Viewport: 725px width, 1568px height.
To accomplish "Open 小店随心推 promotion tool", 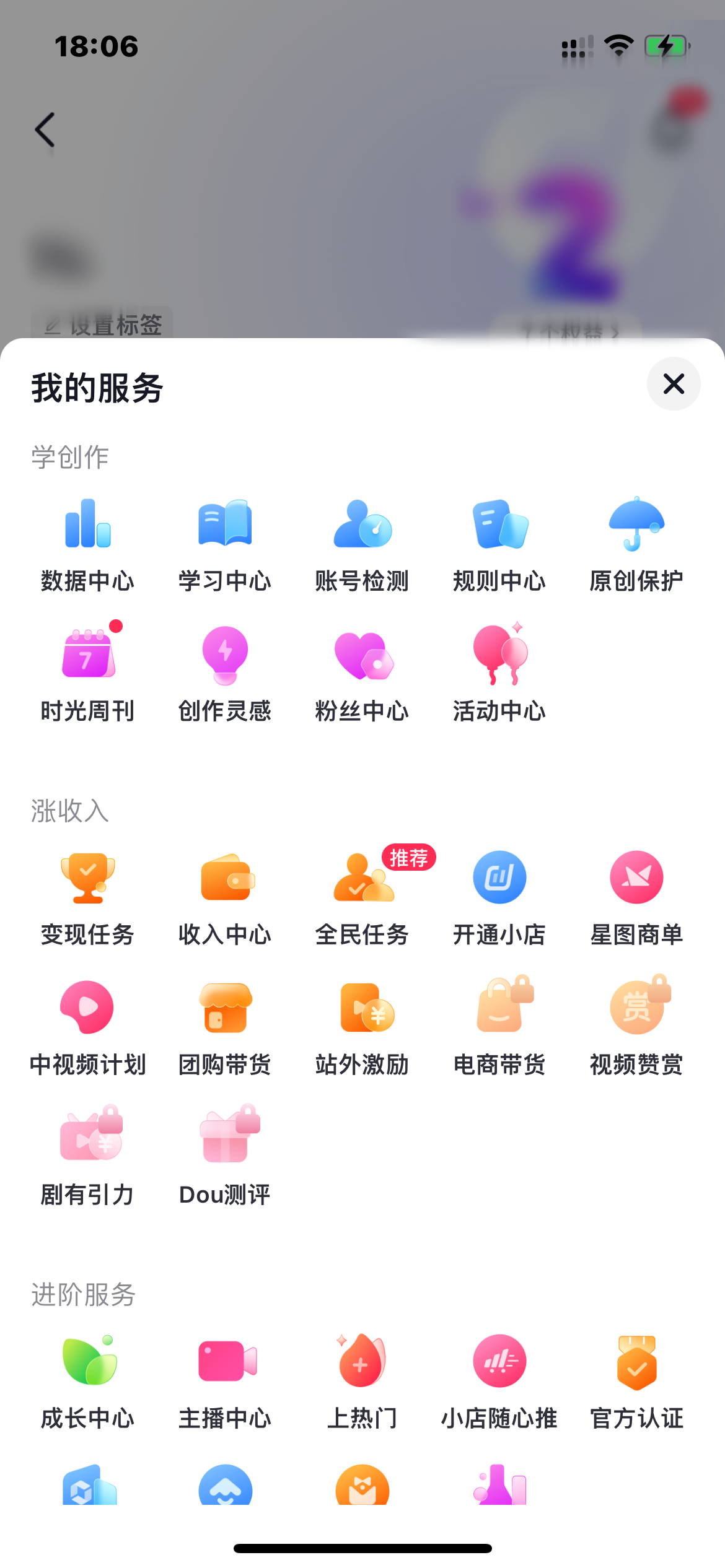I will [x=499, y=1381].
